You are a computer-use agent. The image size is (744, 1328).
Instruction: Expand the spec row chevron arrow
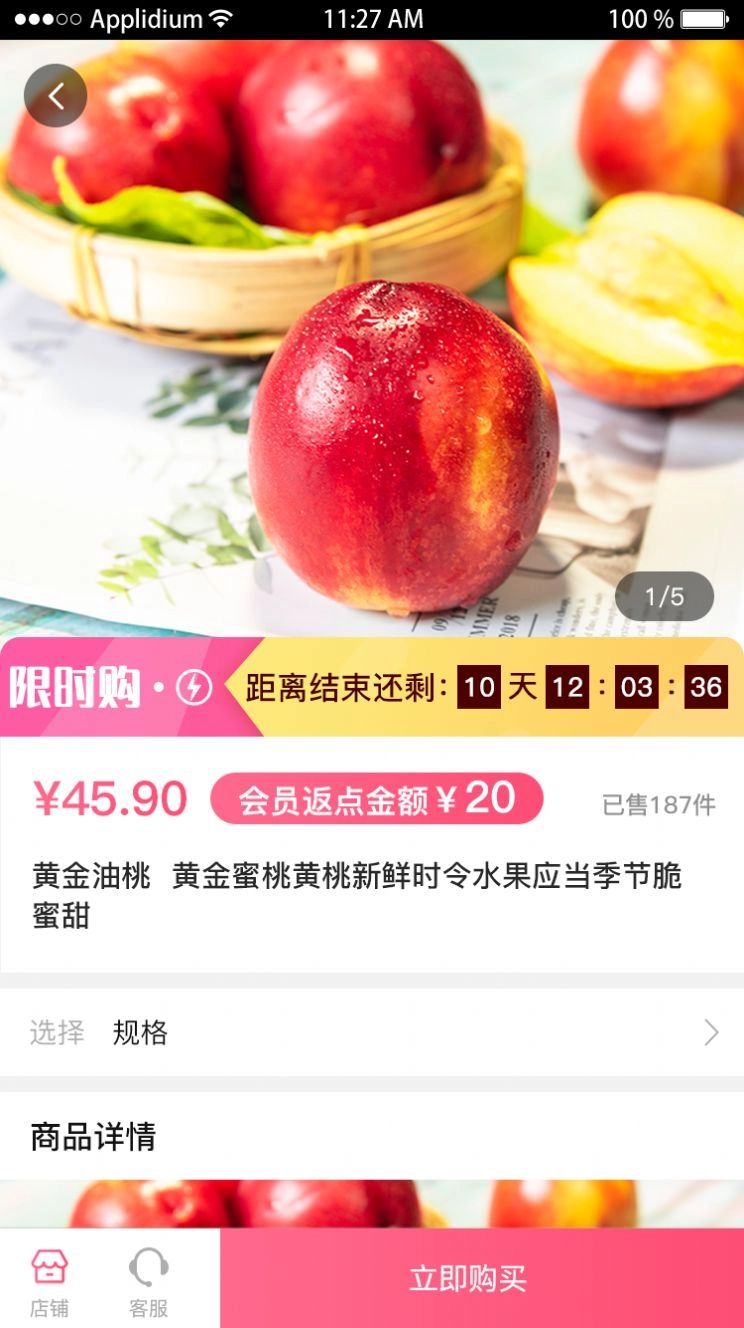click(710, 1032)
